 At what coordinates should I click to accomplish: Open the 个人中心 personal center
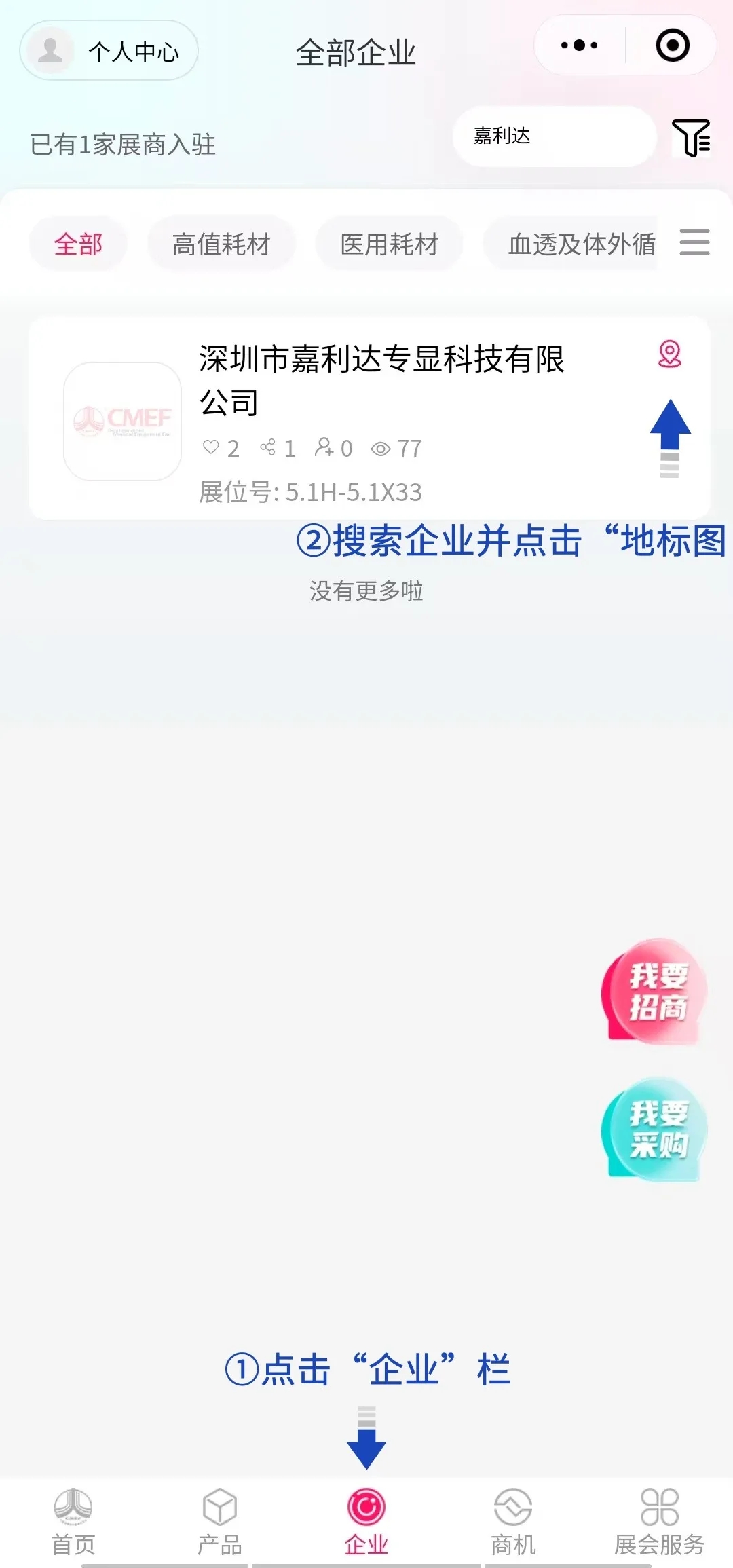tap(109, 51)
